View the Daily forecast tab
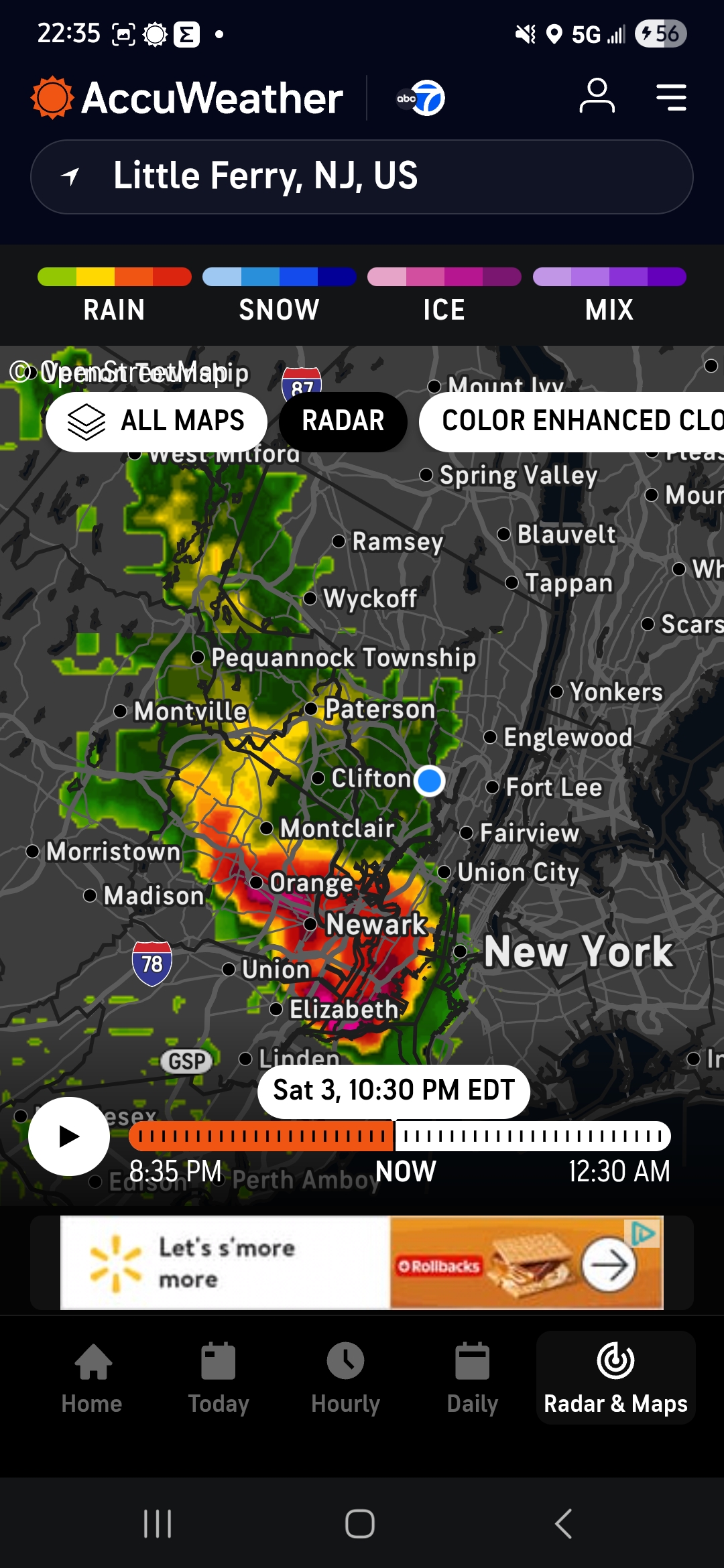724x1568 pixels. click(473, 1378)
